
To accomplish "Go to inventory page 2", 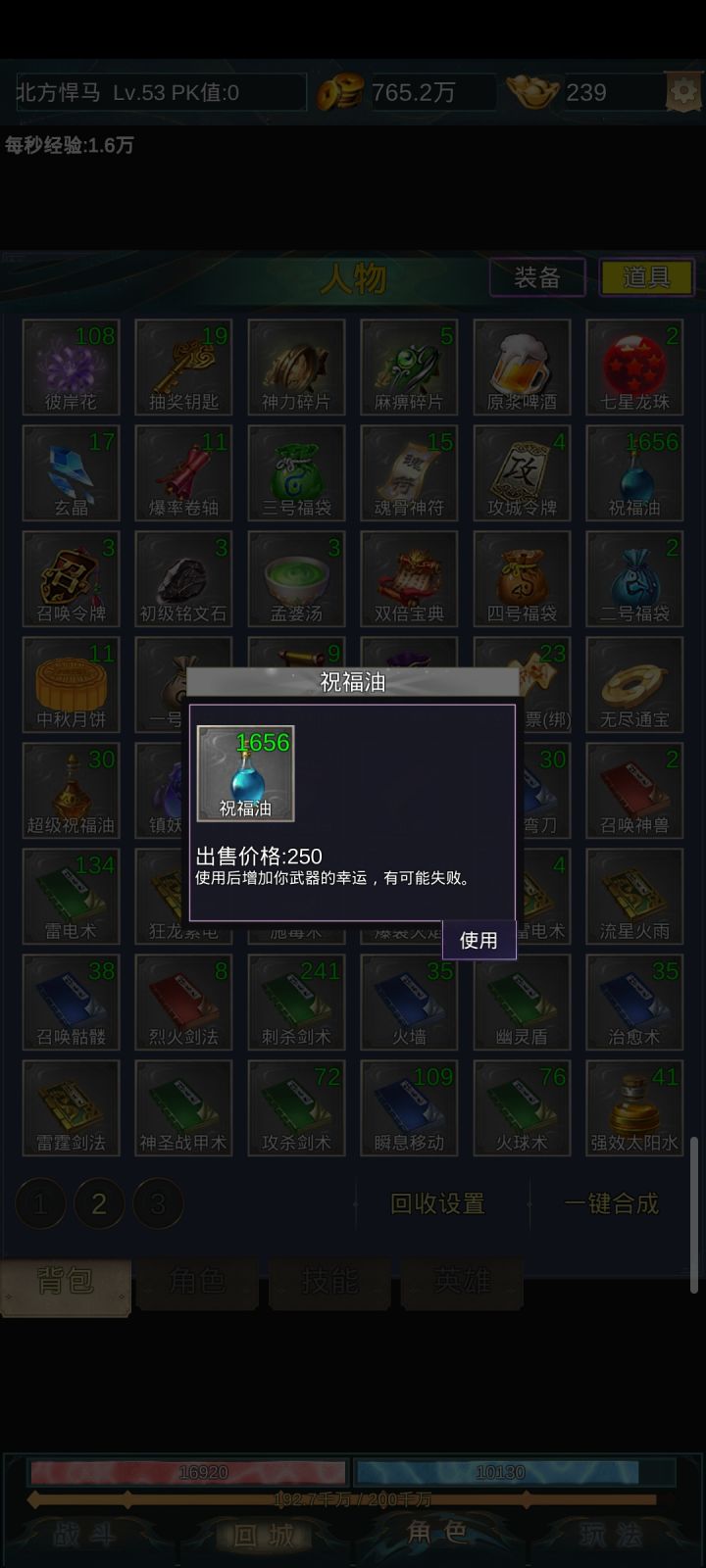I will [99, 1204].
